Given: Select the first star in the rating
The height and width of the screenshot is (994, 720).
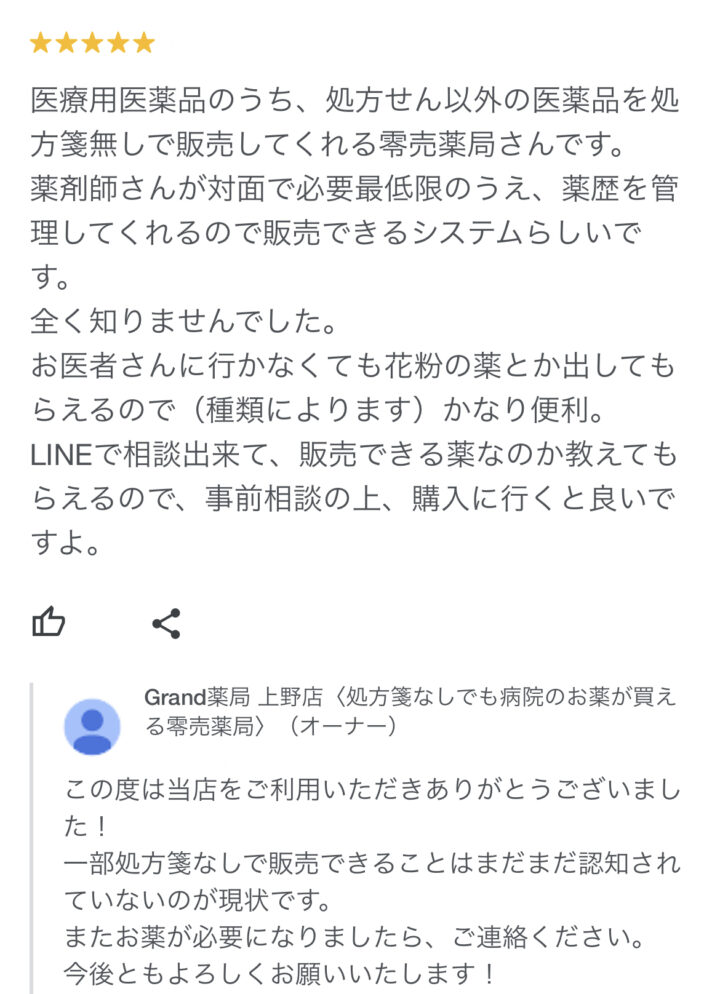Looking at the screenshot, I should click(x=40, y=44).
